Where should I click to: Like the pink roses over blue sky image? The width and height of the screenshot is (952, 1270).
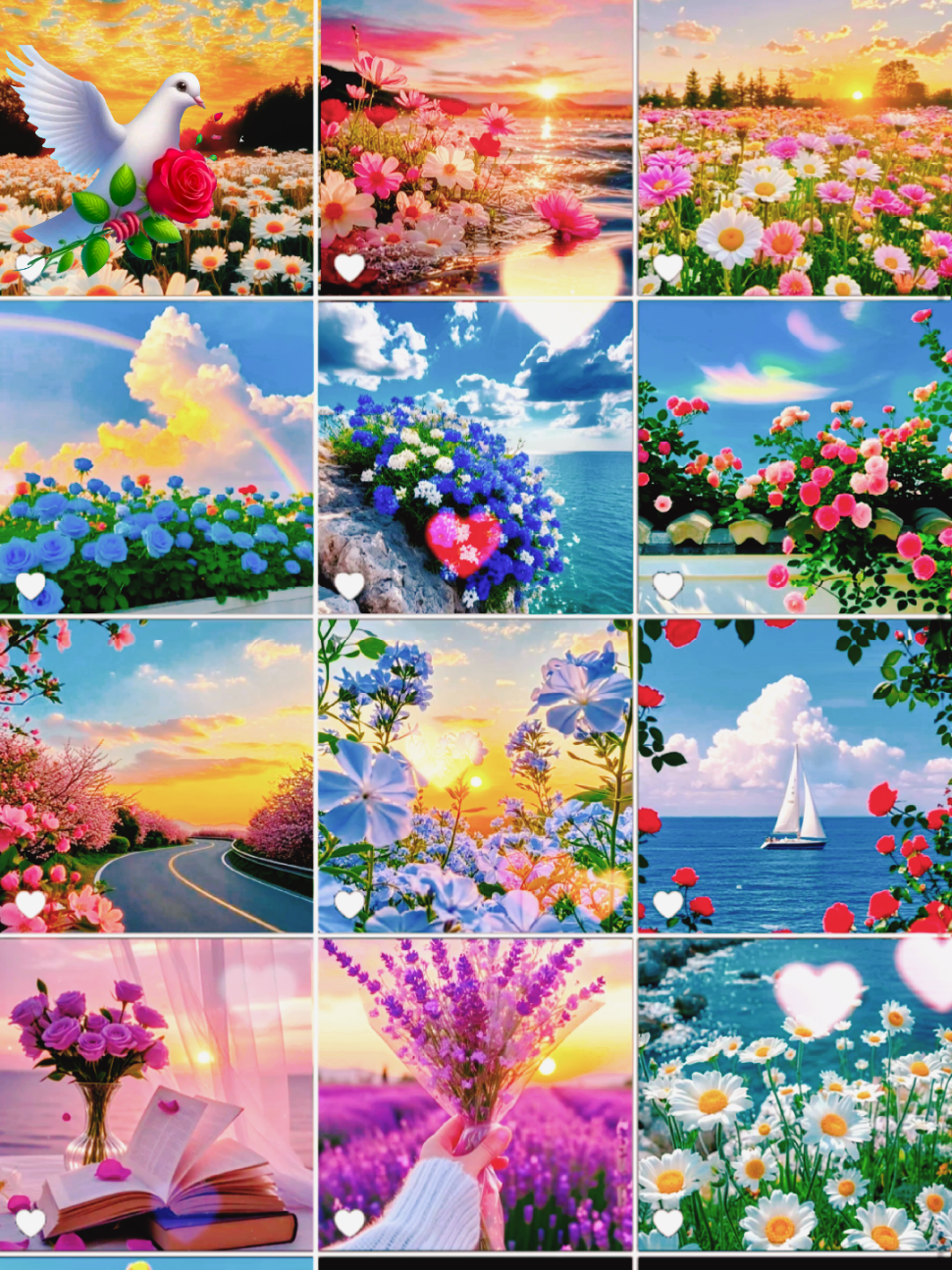point(668,586)
